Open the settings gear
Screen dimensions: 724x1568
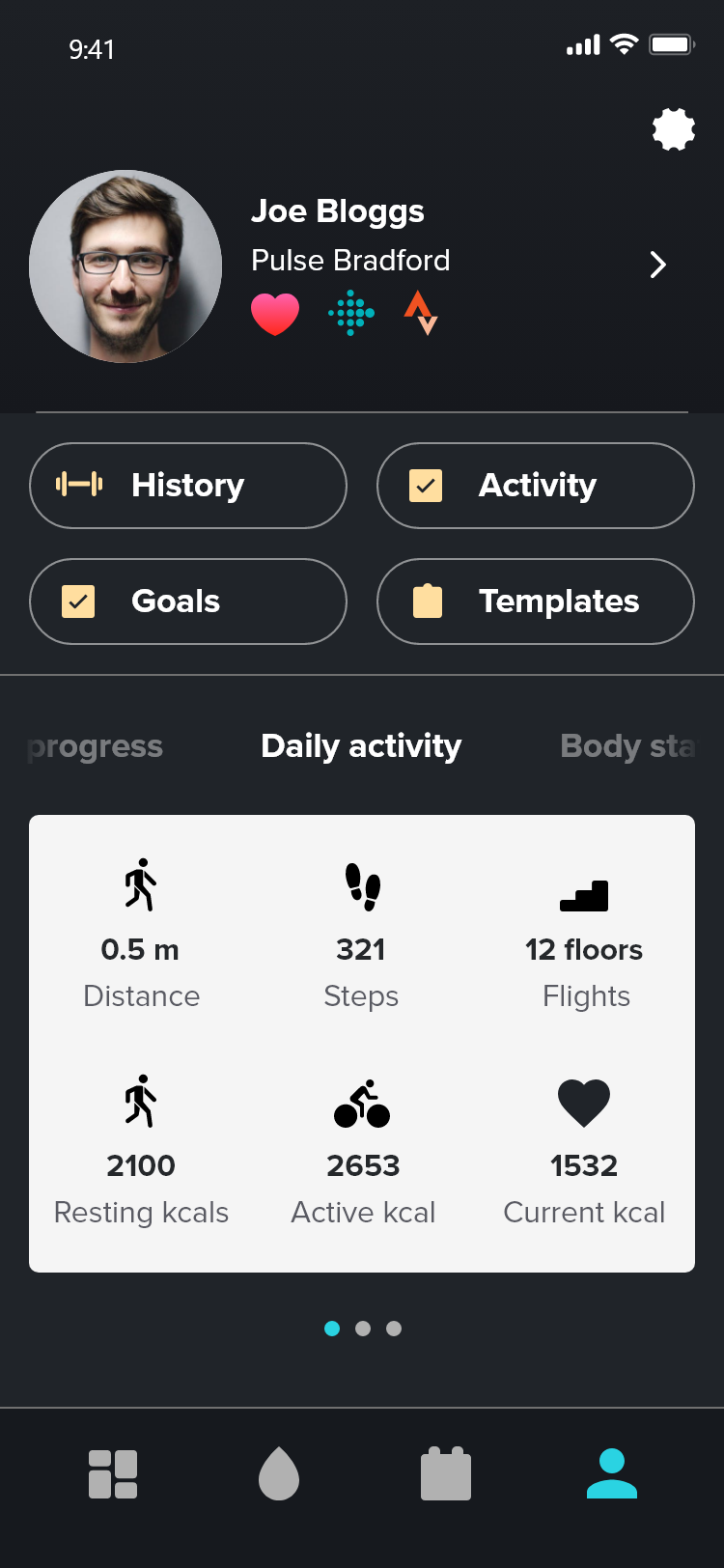674,129
